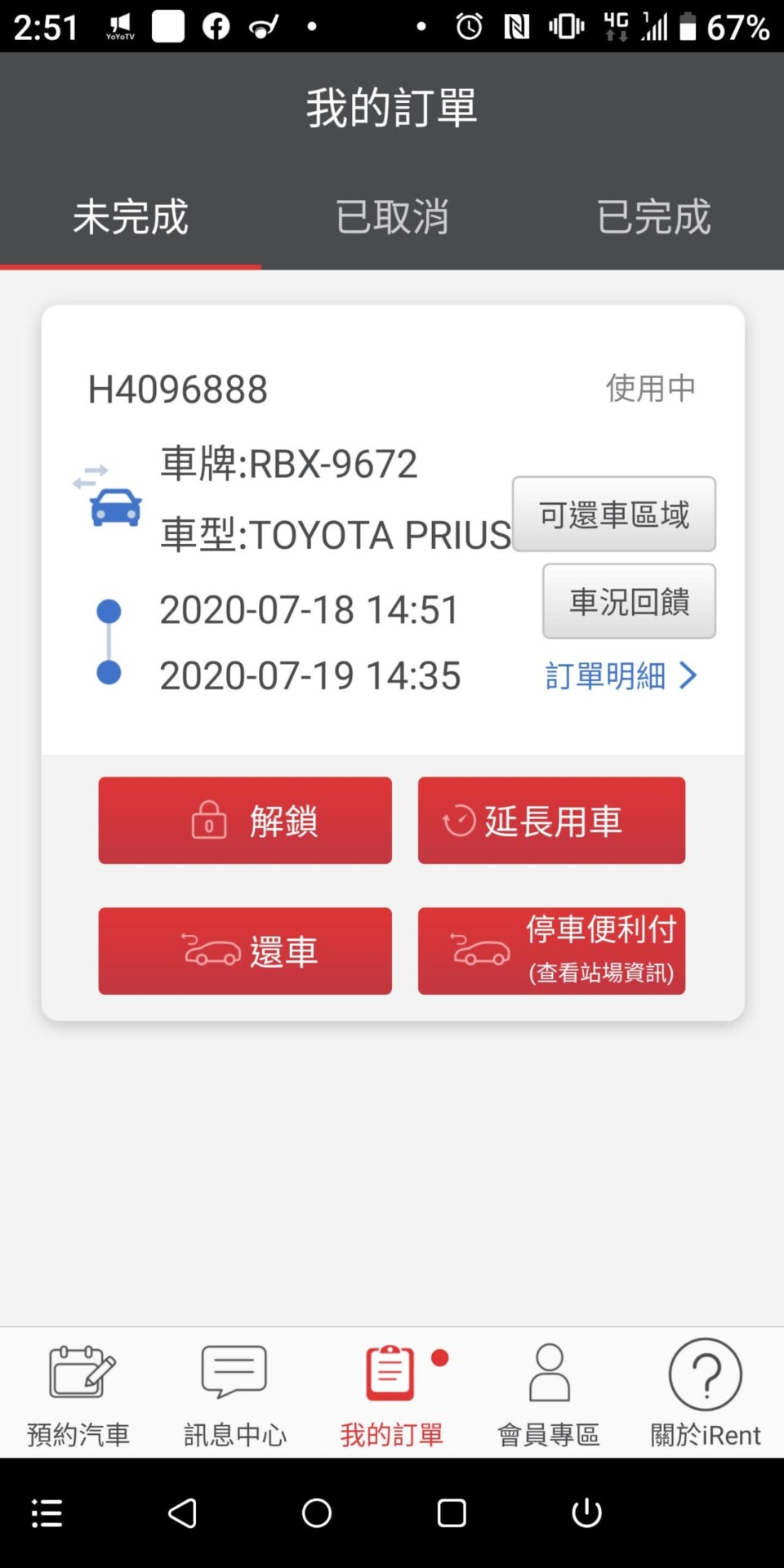Tap the system home button
Screen dimensions: 784x1568
click(317, 1513)
